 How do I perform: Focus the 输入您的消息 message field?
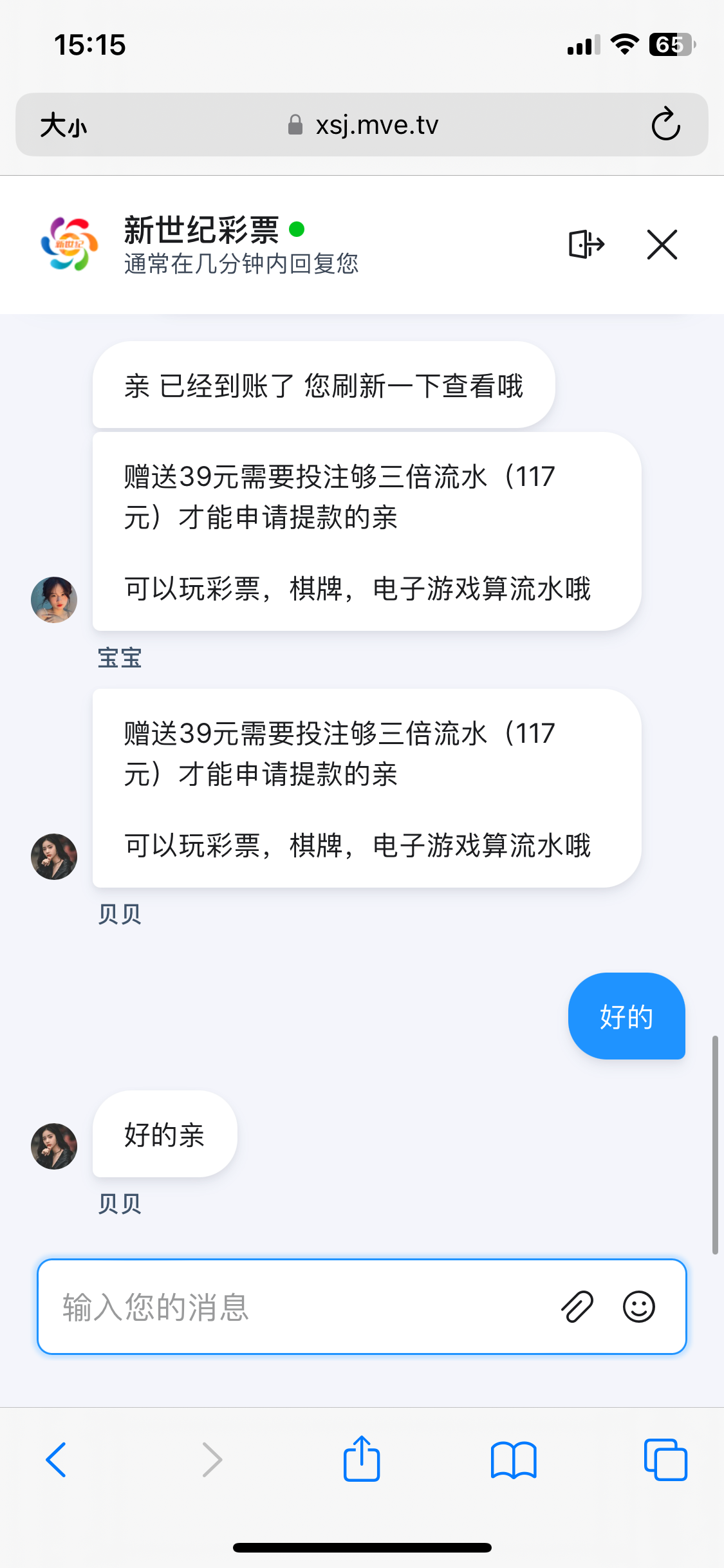(290, 1307)
